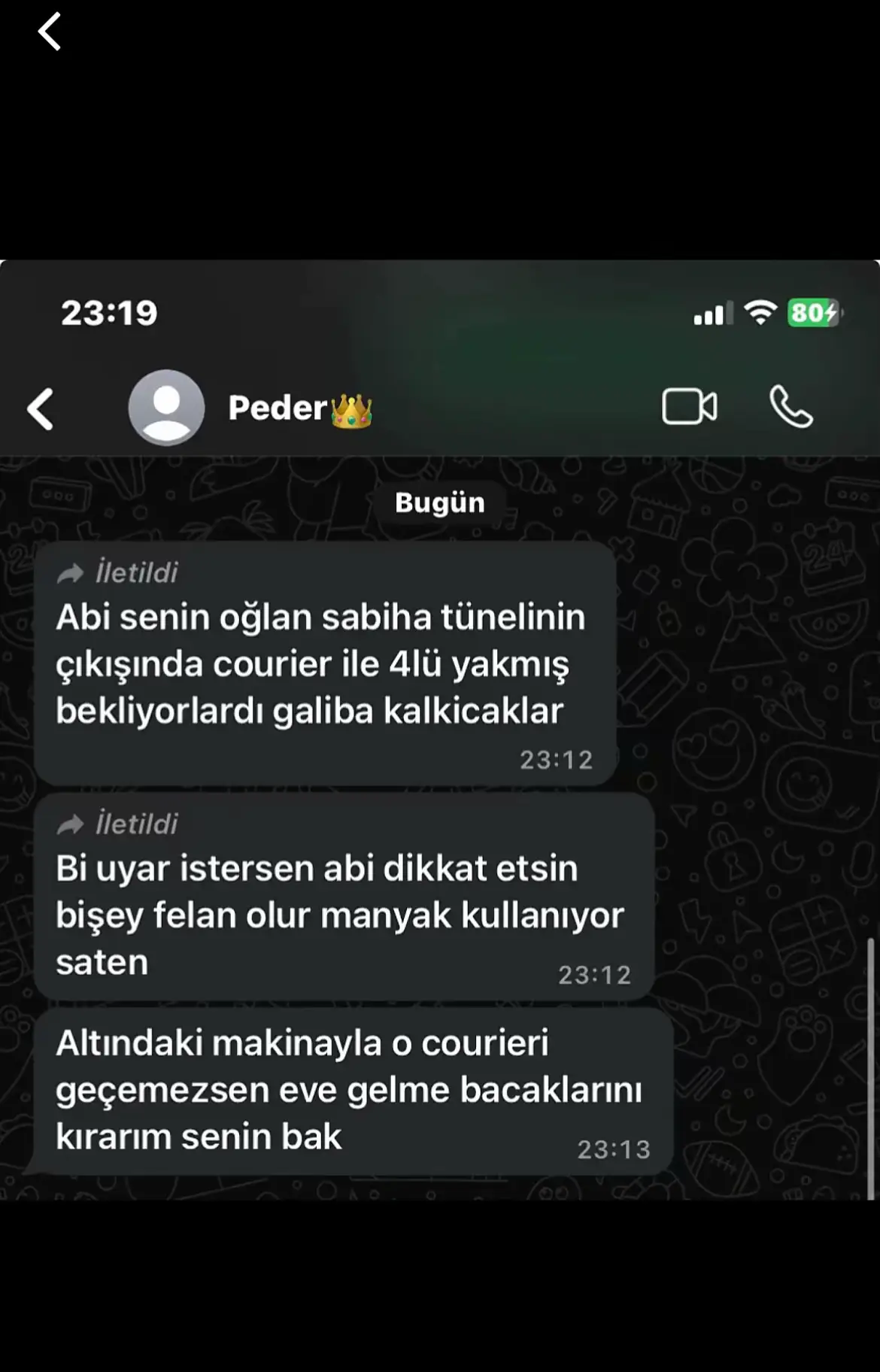Tap Peder's profile picture
This screenshot has width=880, height=1372.
pyautogui.click(x=167, y=407)
